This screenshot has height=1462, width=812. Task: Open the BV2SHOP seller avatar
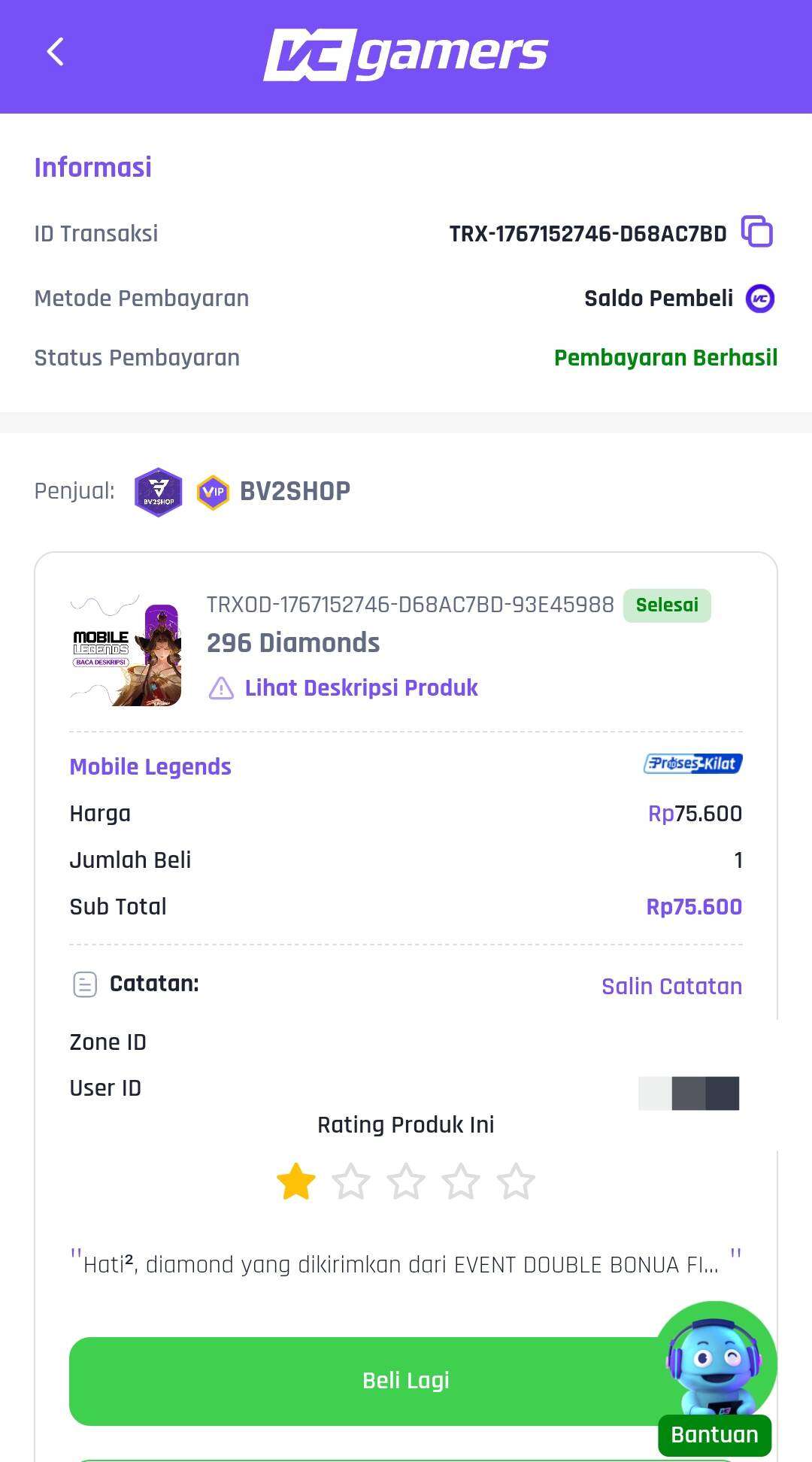(x=157, y=491)
